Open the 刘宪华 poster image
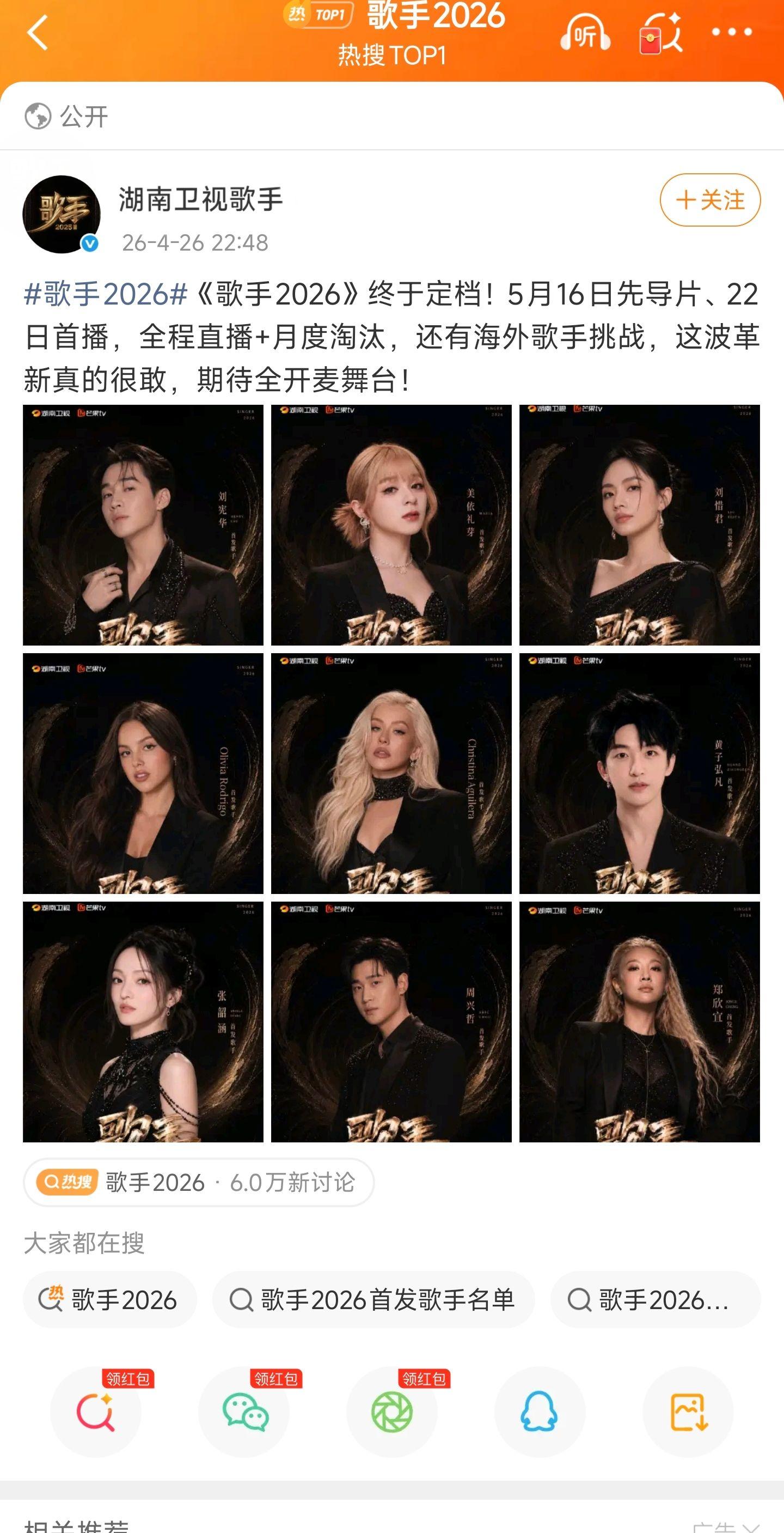Viewport: 784px width, 1533px height. [143, 525]
